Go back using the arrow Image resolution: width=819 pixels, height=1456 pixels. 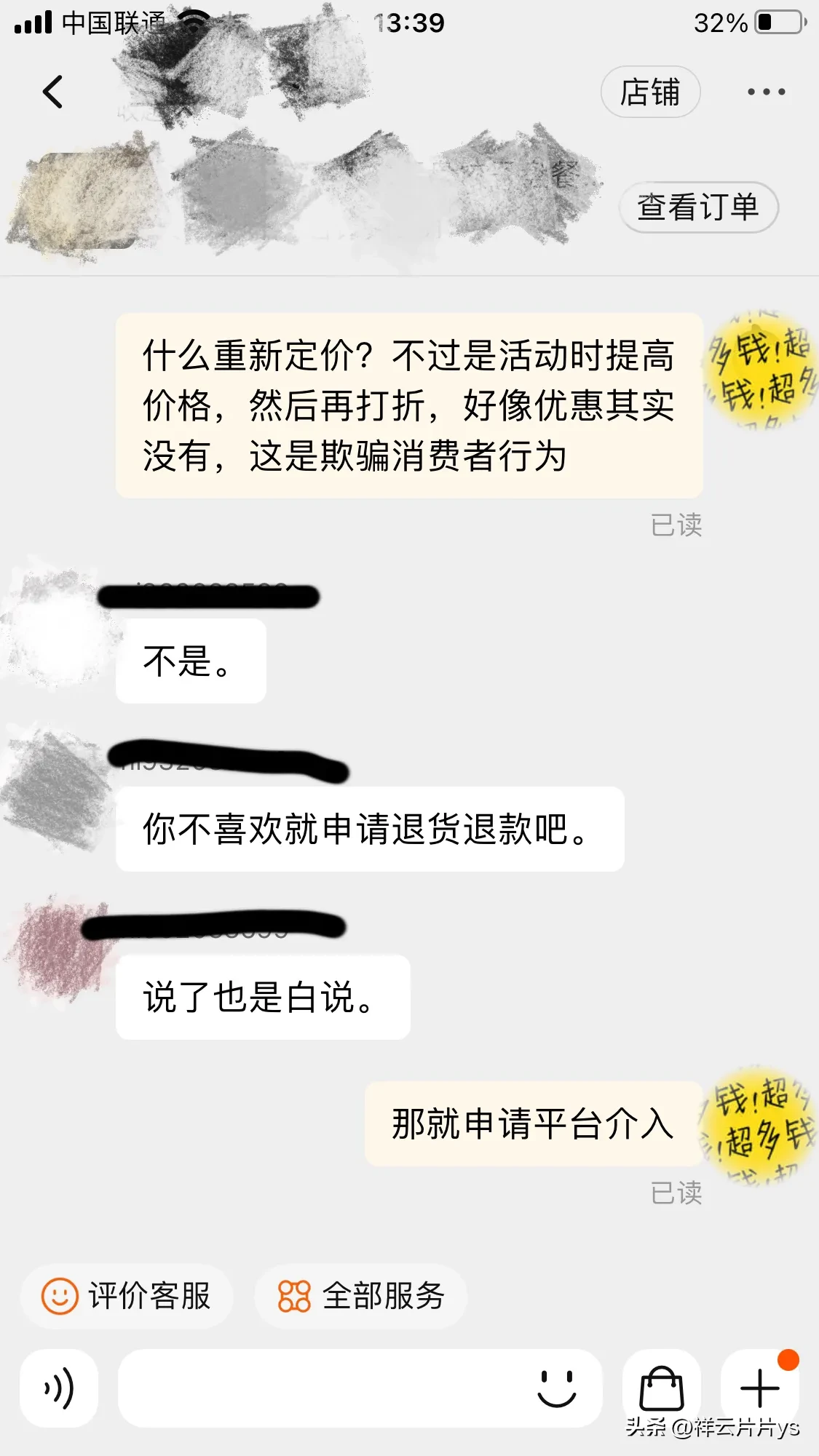(52, 92)
